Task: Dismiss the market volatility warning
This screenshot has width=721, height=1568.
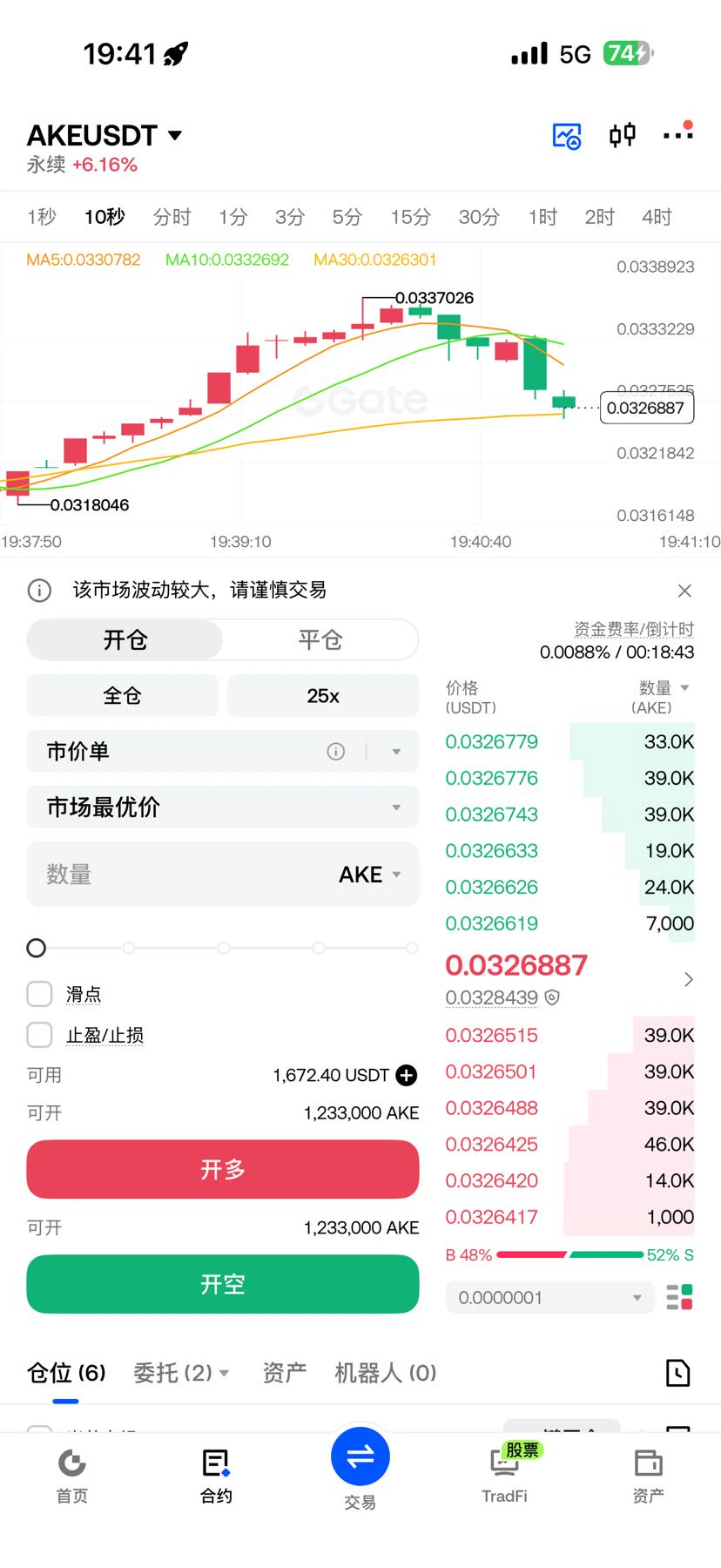Action: 684,591
